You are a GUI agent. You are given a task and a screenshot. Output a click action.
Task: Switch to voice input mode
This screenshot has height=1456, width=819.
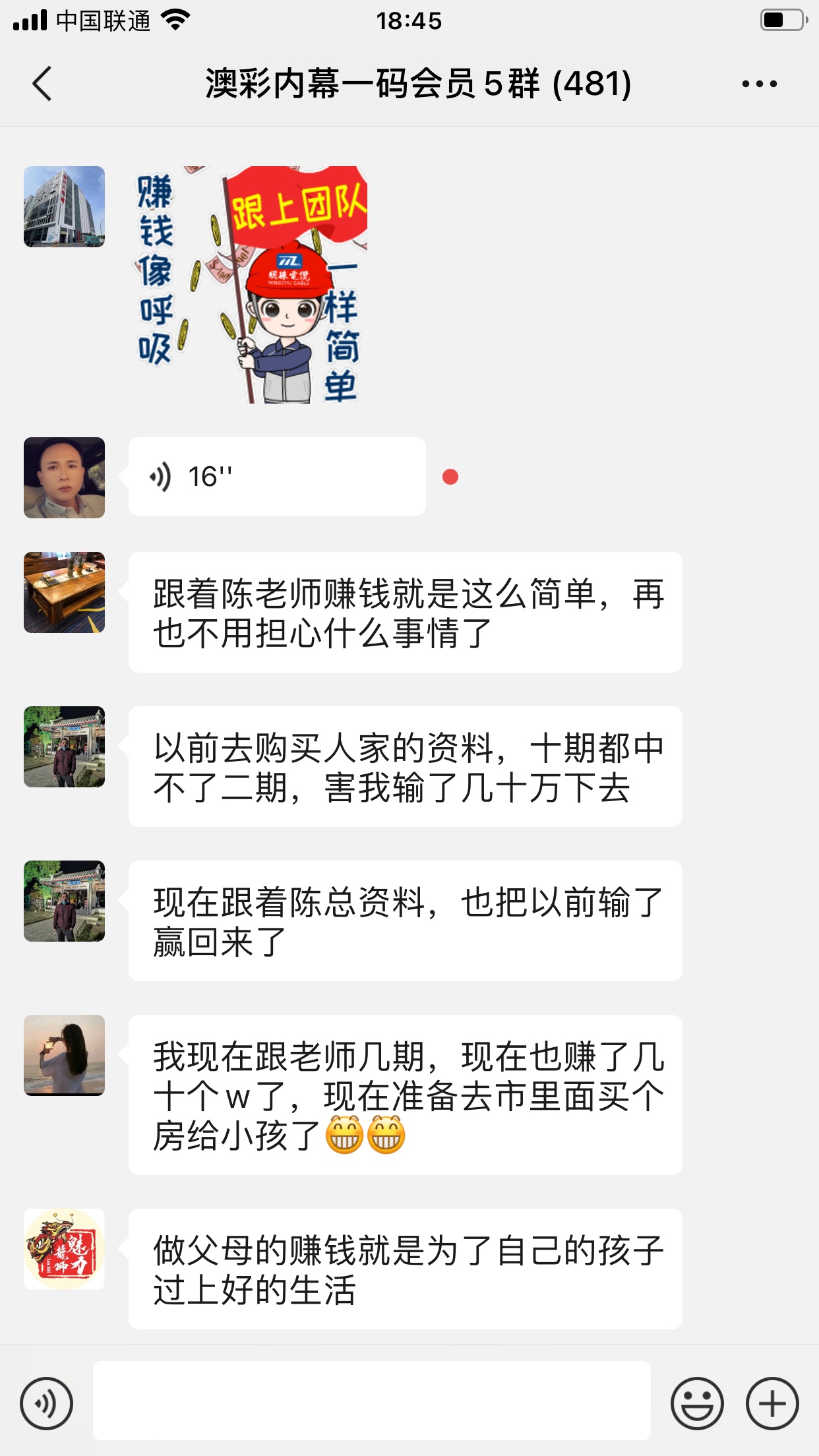tap(46, 1403)
